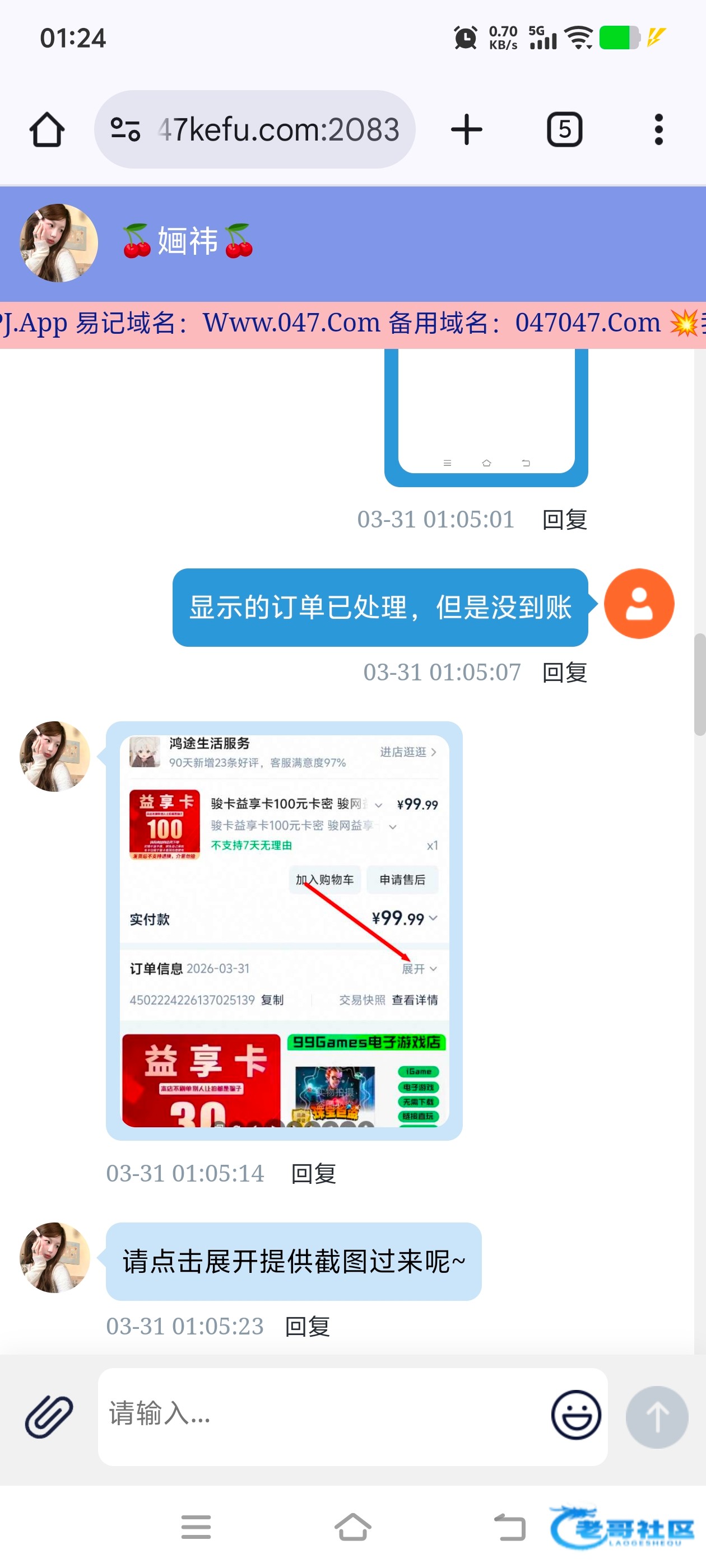Viewport: 706px width, 1568px height.
Task: Open recent apps from navigation bar
Action: (196, 1527)
